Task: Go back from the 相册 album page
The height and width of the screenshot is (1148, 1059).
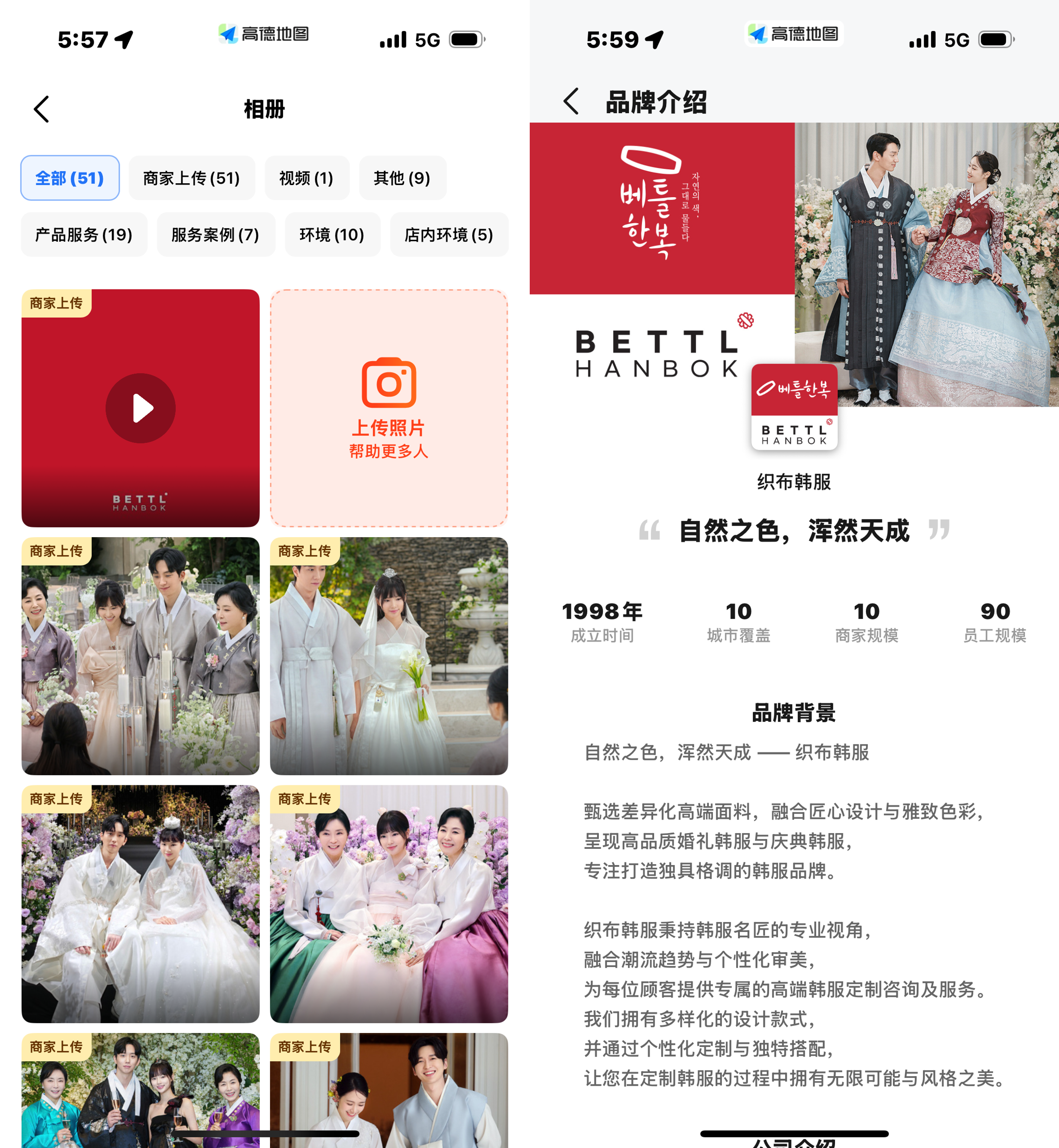Action: tap(41, 109)
